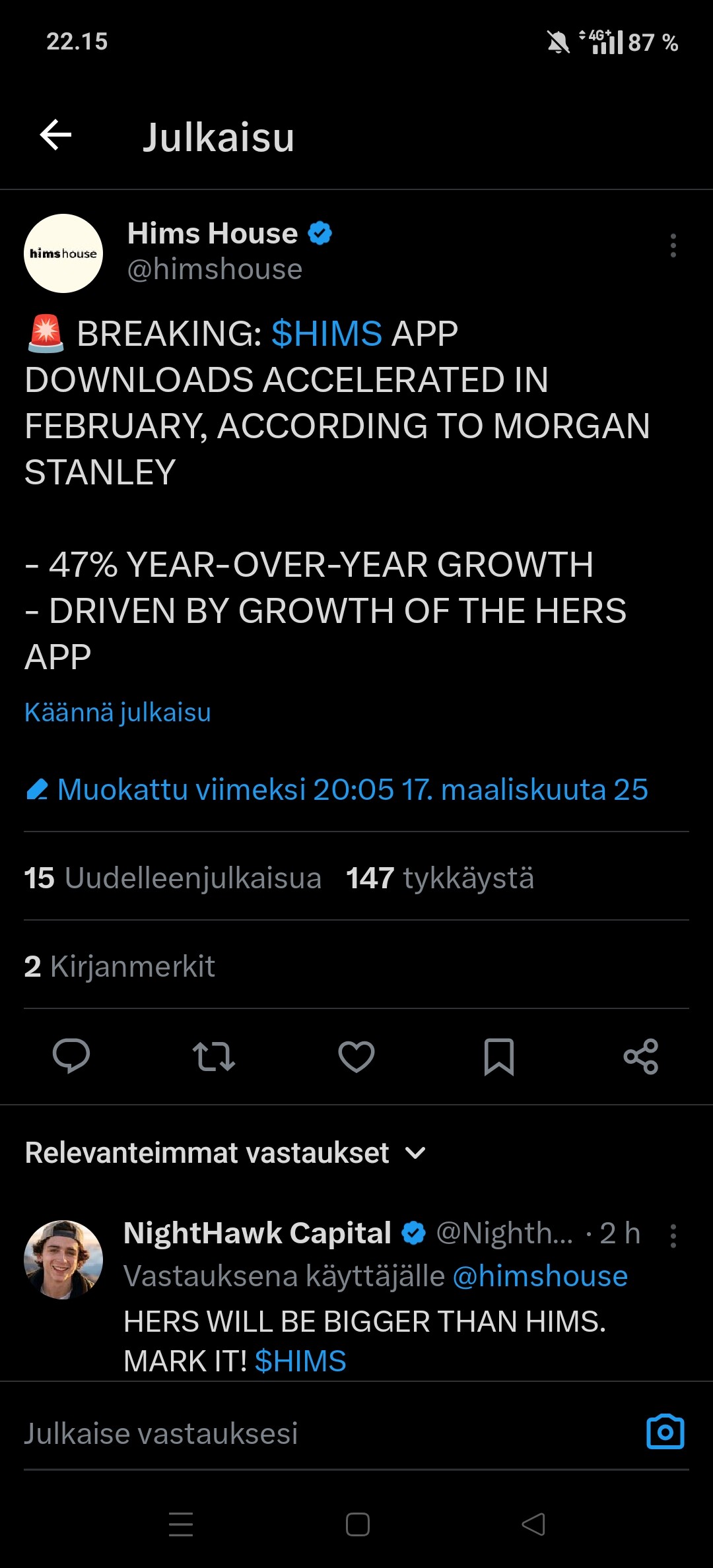Open overflow menu on NightHawk Capital reply
713x1568 pixels.
coord(673,1236)
